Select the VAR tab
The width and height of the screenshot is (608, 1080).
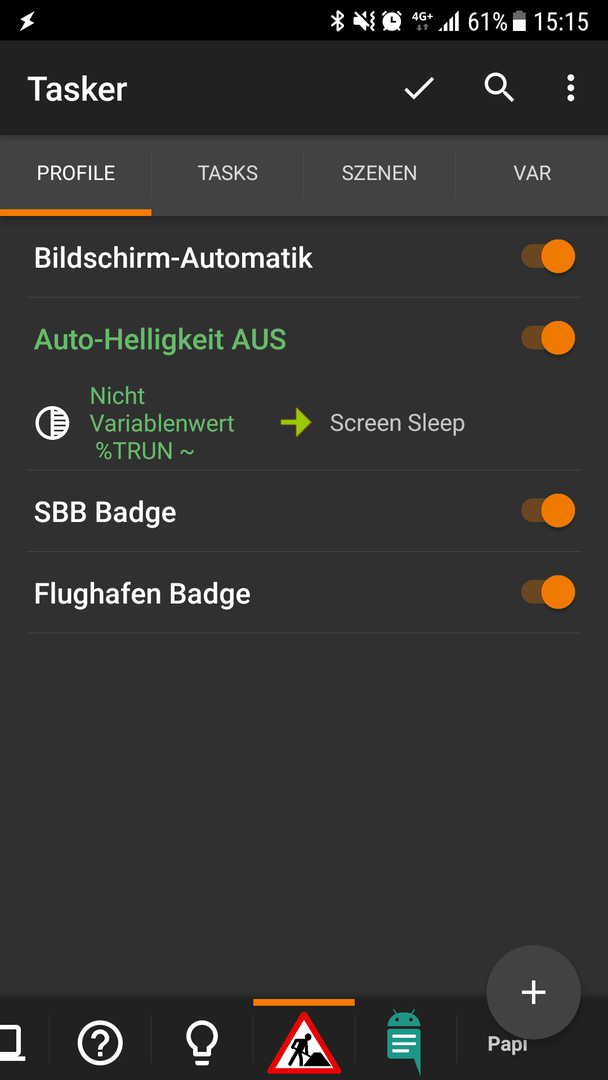pyautogui.click(x=532, y=173)
